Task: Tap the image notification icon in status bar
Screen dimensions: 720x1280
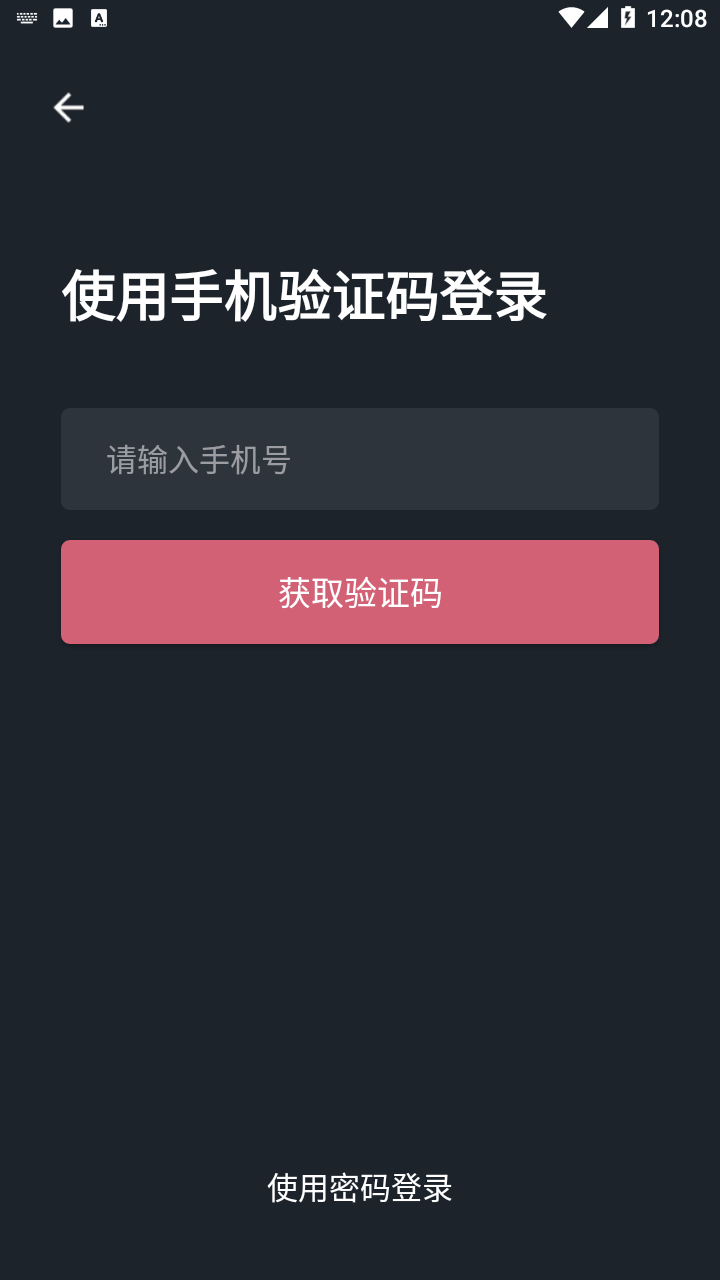Action: [x=62, y=16]
